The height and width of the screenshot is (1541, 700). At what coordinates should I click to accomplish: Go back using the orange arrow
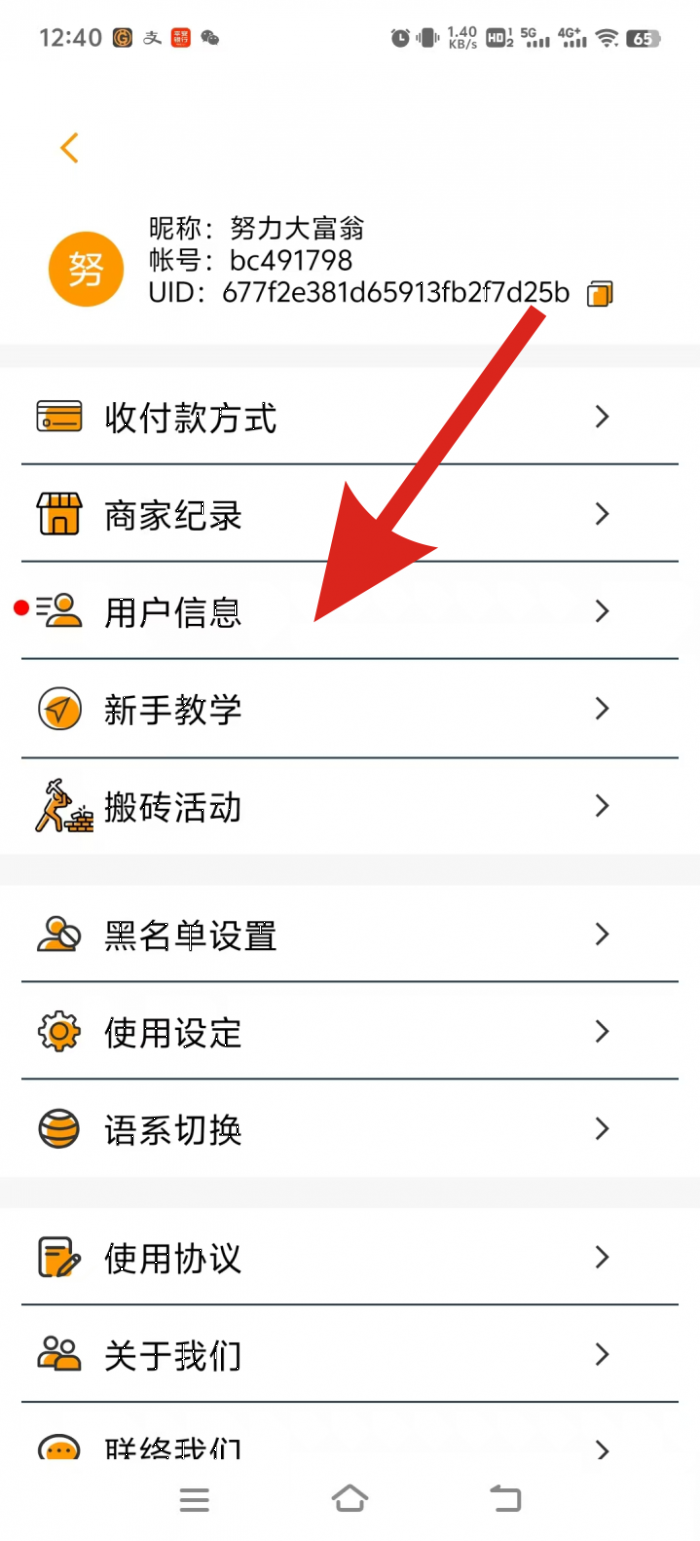[69, 148]
